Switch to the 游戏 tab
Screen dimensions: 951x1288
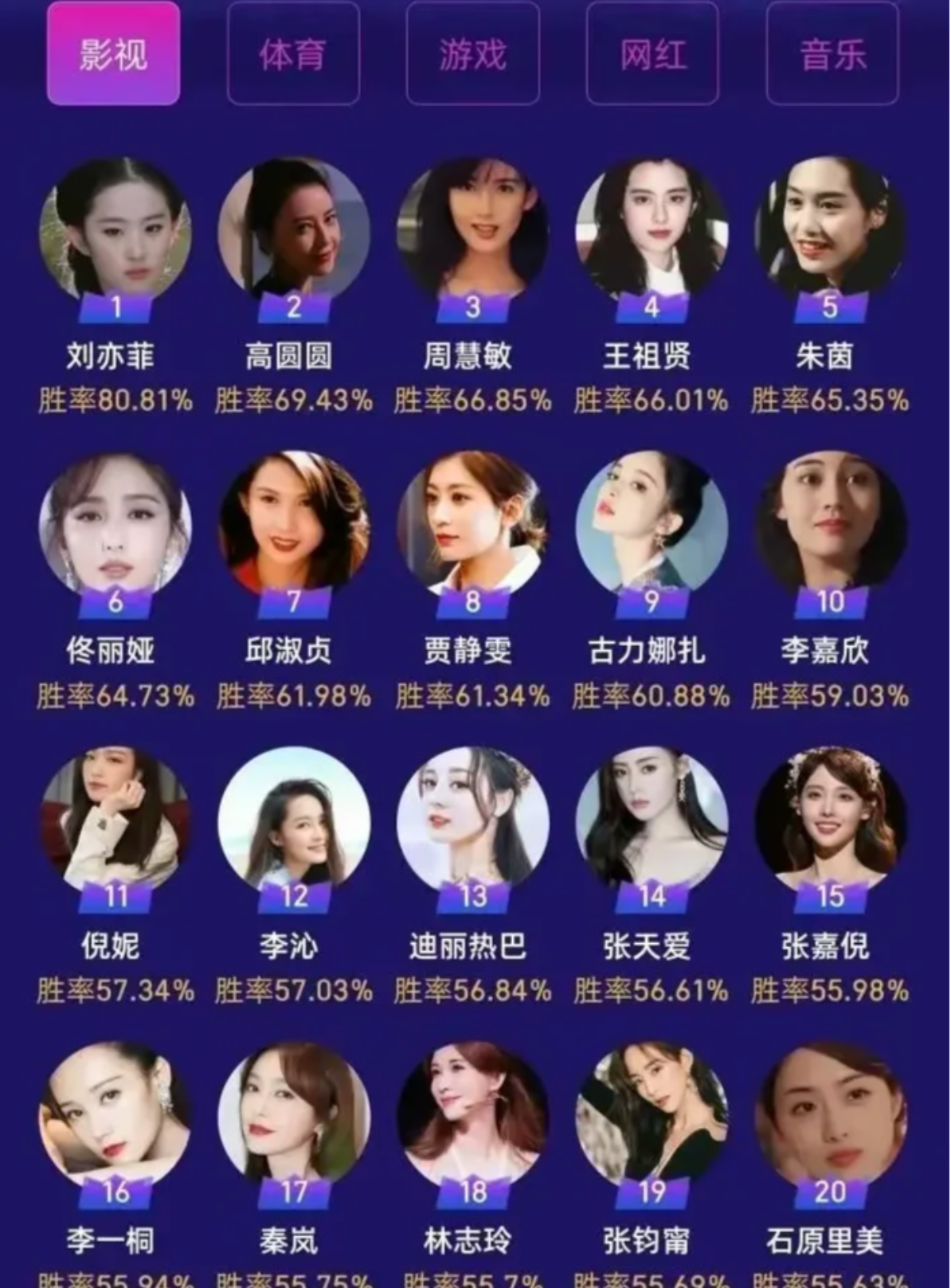point(473,54)
